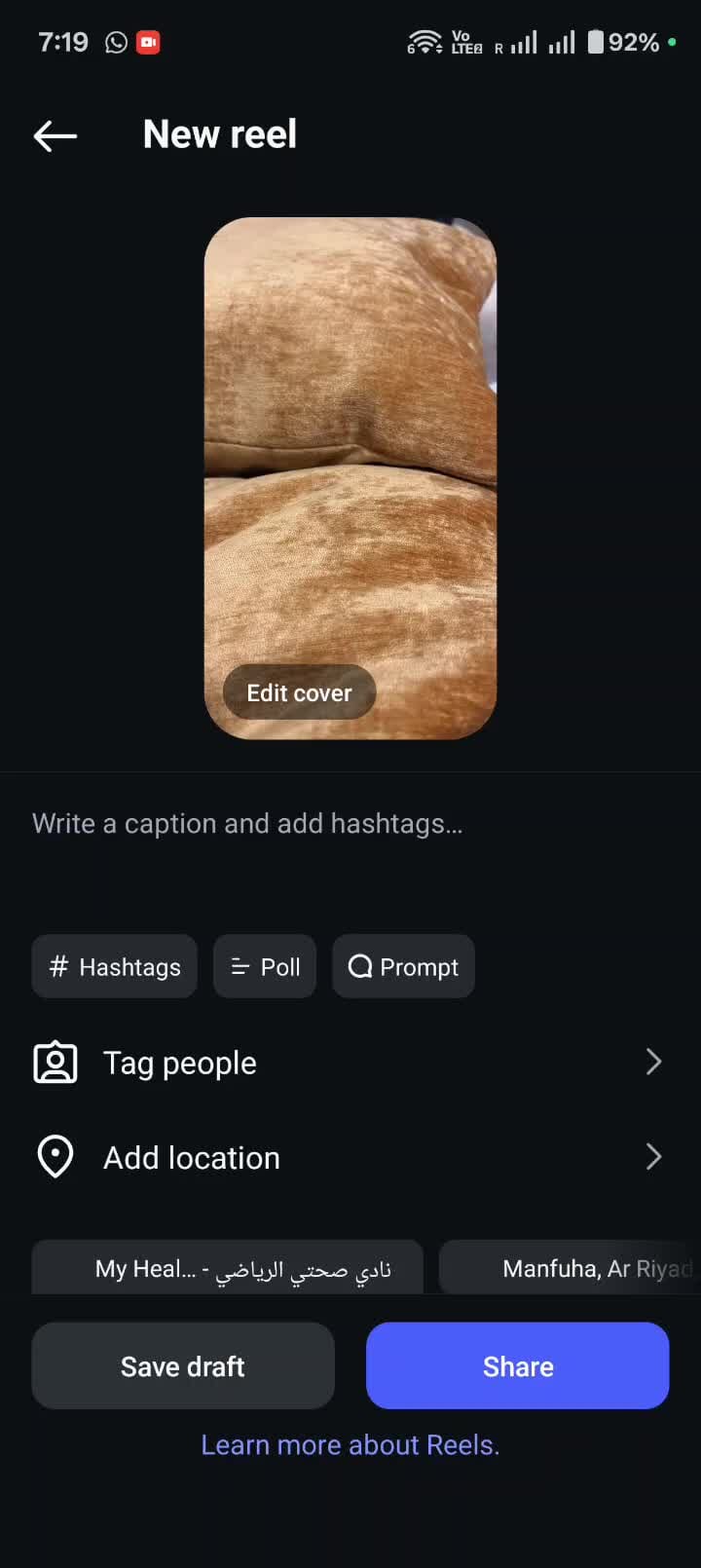Save the reel as draft
Screen dimensions: 701x1568
point(183,1365)
